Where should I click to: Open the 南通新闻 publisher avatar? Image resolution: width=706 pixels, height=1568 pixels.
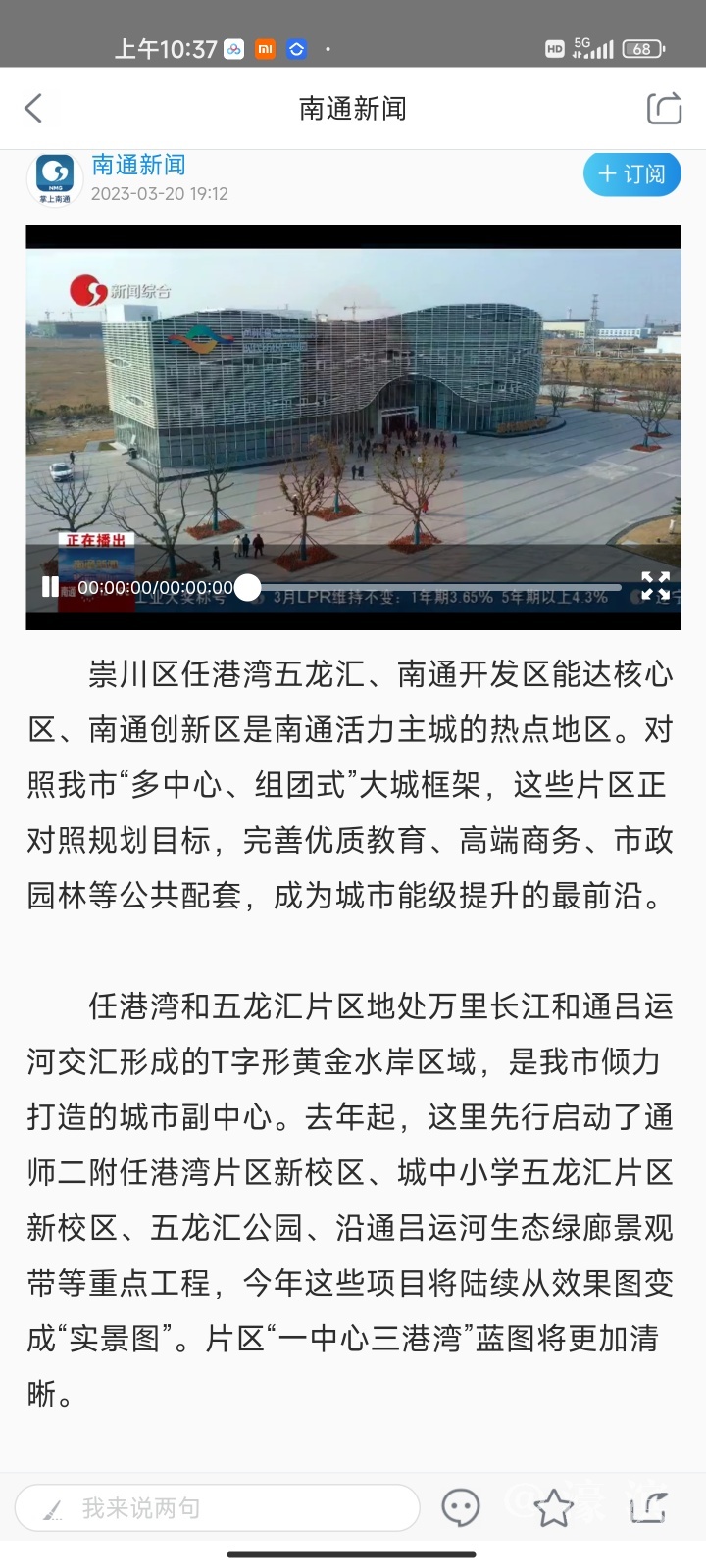pos(55,178)
